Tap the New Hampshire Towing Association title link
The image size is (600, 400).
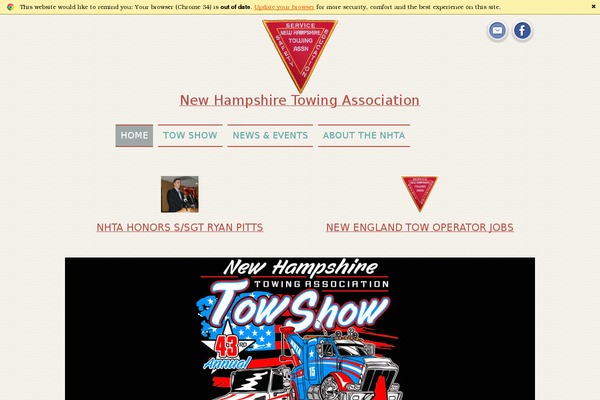click(299, 100)
